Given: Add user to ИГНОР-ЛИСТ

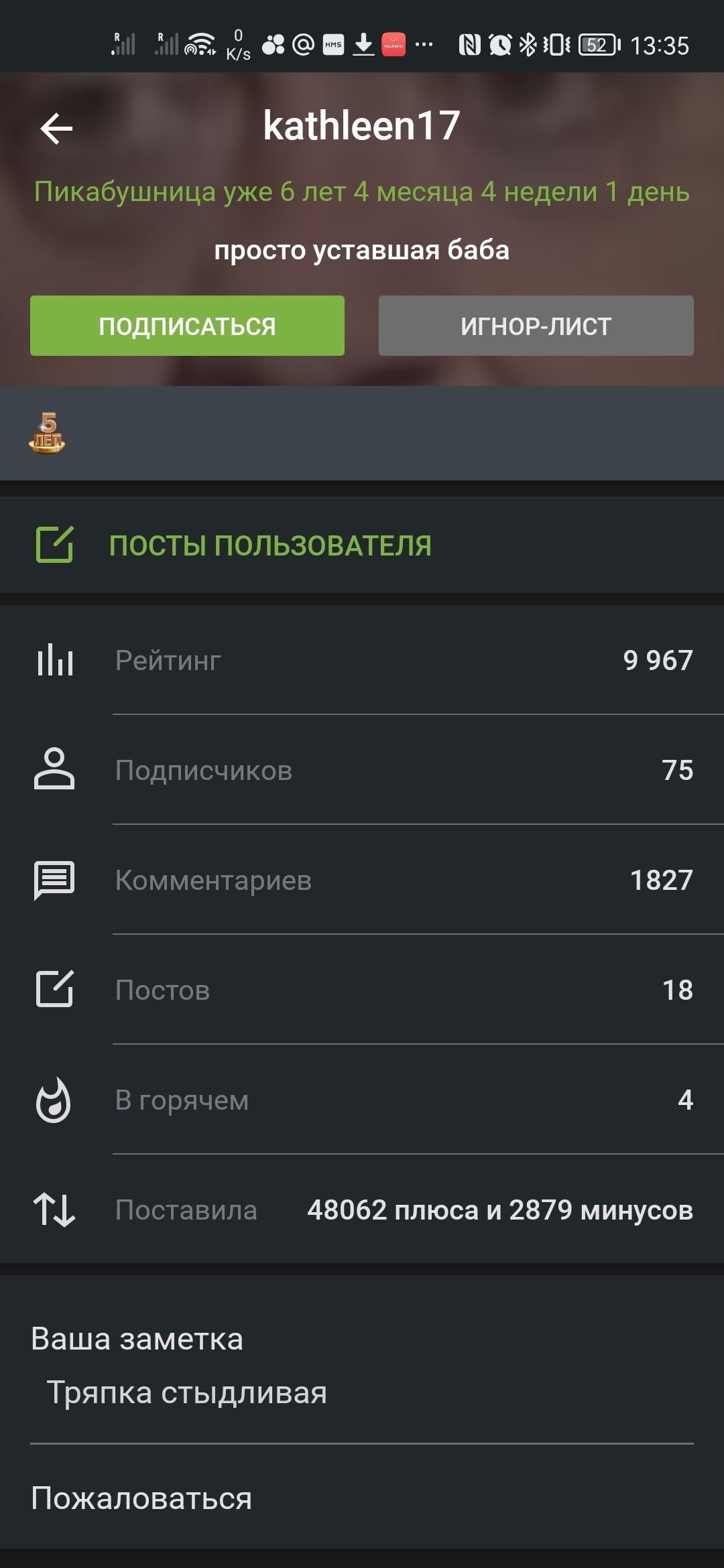Looking at the screenshot, I should 536,326.
